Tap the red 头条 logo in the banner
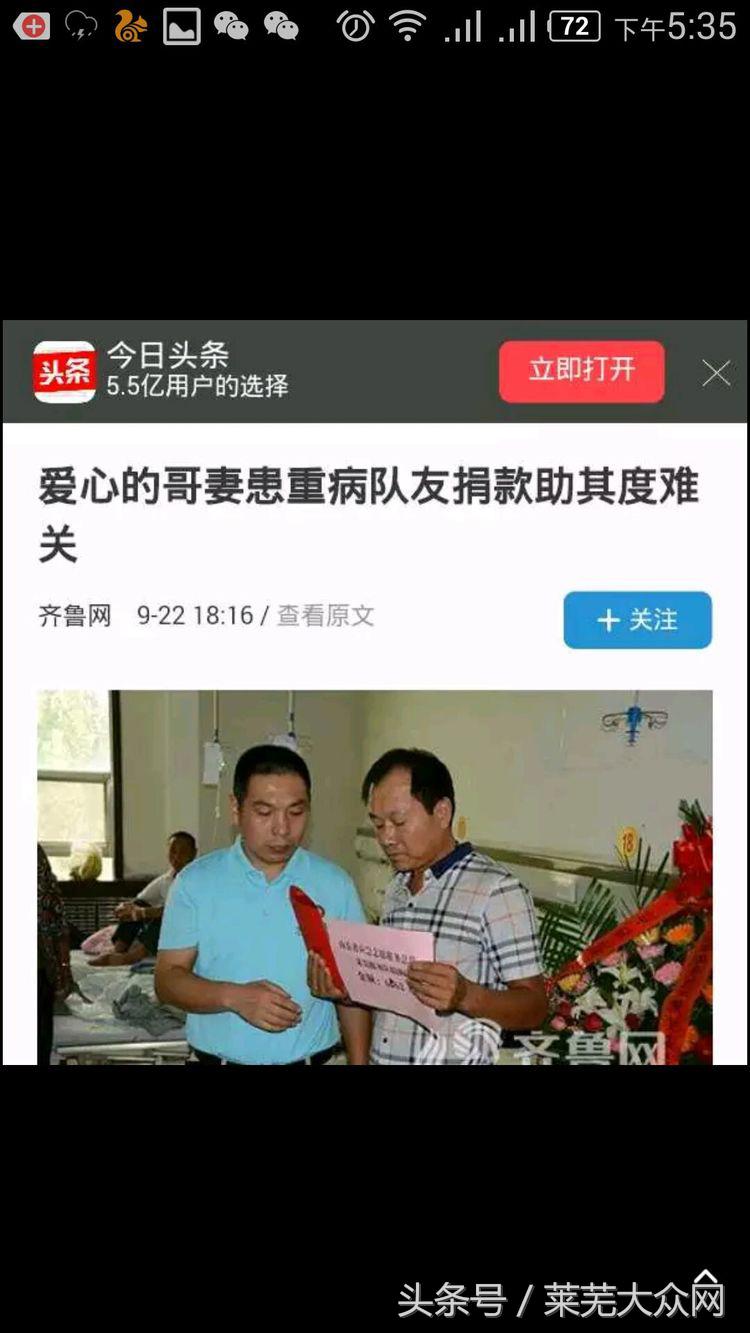 pos(64,370)
